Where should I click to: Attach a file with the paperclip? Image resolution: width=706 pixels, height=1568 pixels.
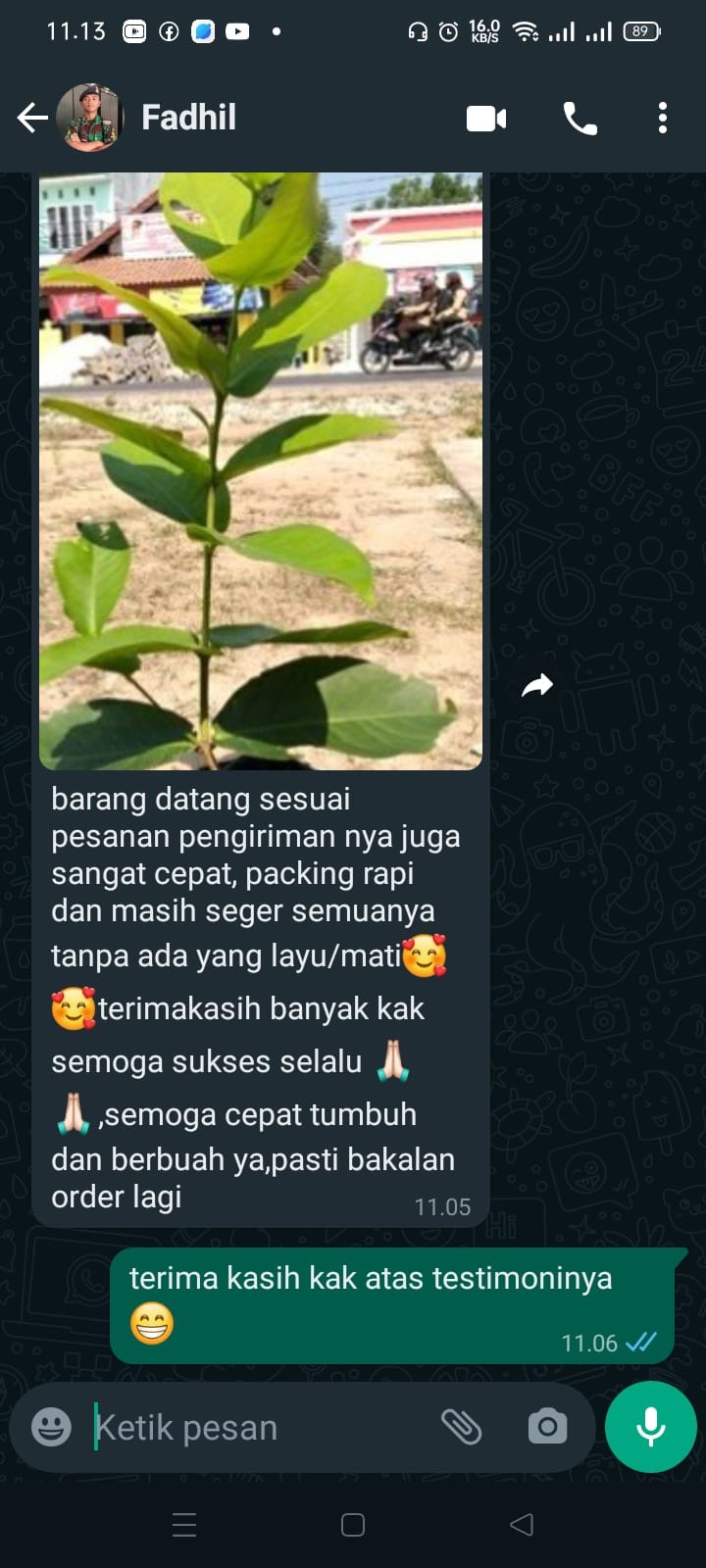(x=461, y=1427)
